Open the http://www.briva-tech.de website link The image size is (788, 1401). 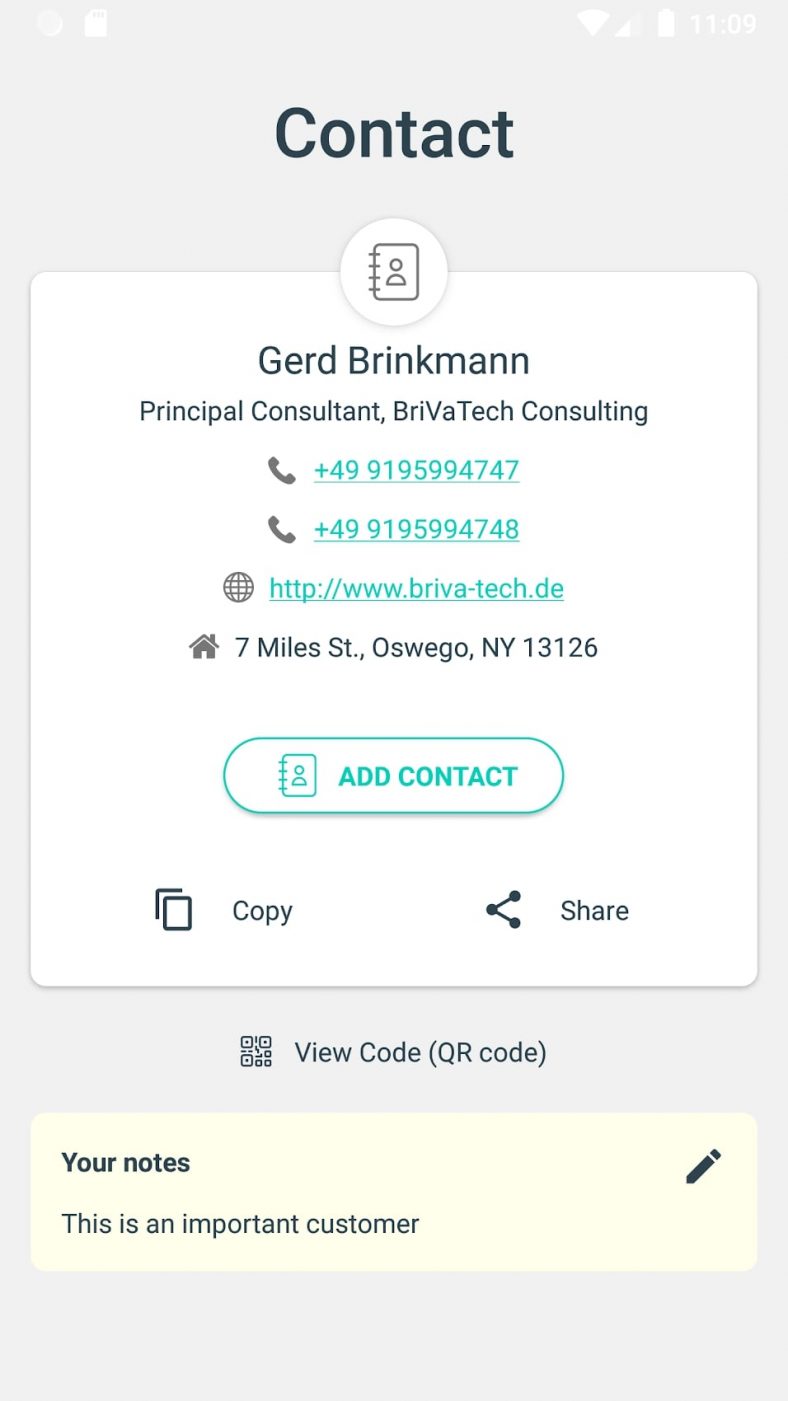(416, 588)
